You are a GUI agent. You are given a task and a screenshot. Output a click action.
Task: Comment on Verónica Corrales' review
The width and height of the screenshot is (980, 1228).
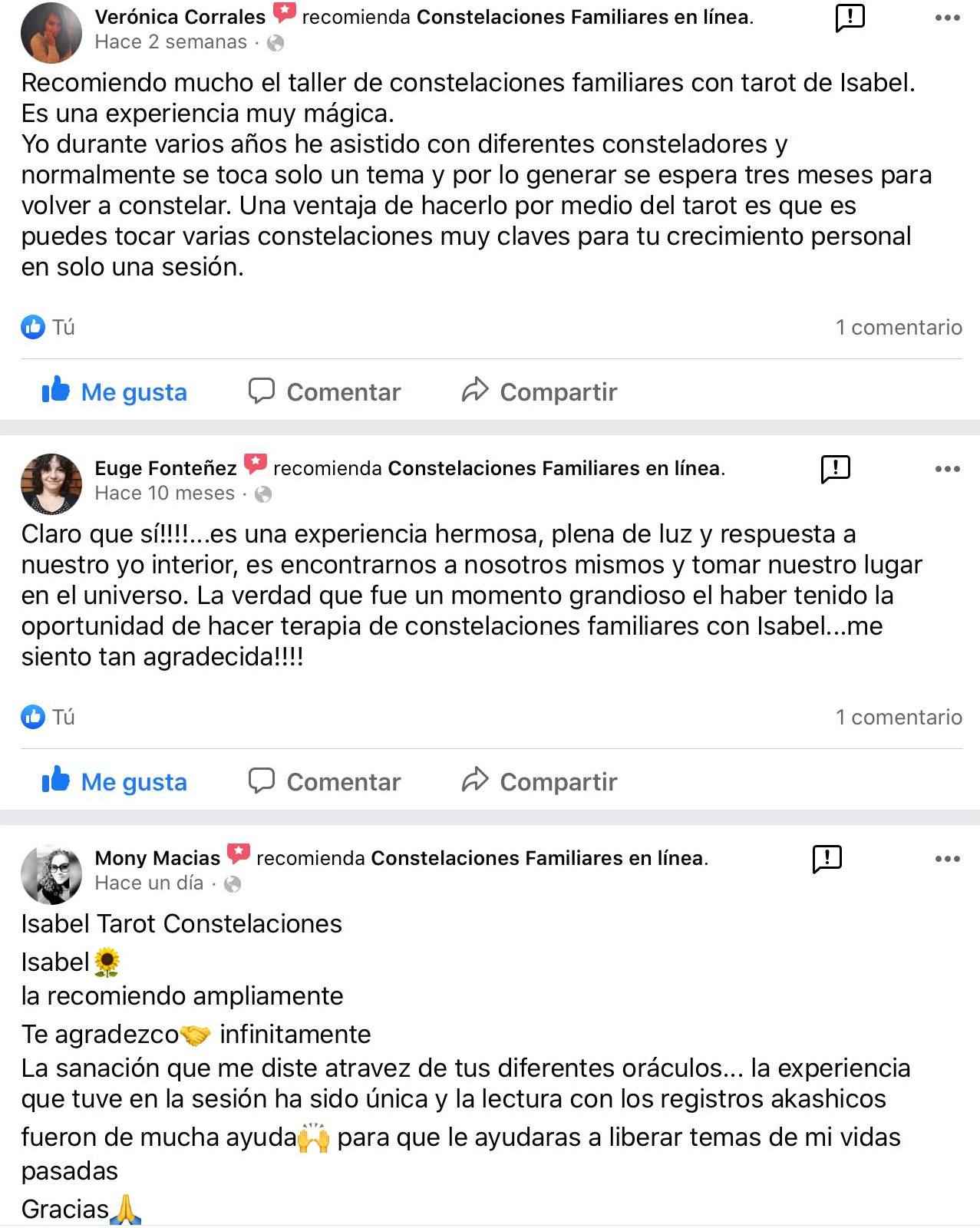[x=325, y=391]
